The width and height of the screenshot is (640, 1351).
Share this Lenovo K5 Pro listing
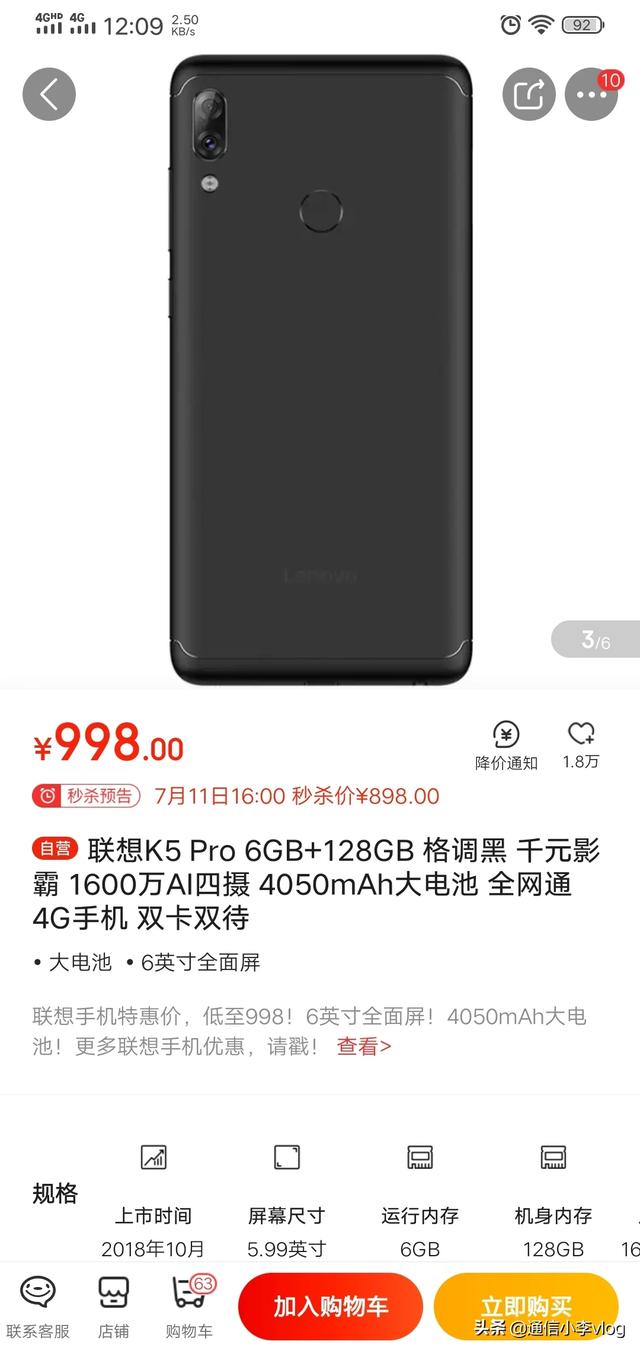pyautogui.click(x=528, y=94)
